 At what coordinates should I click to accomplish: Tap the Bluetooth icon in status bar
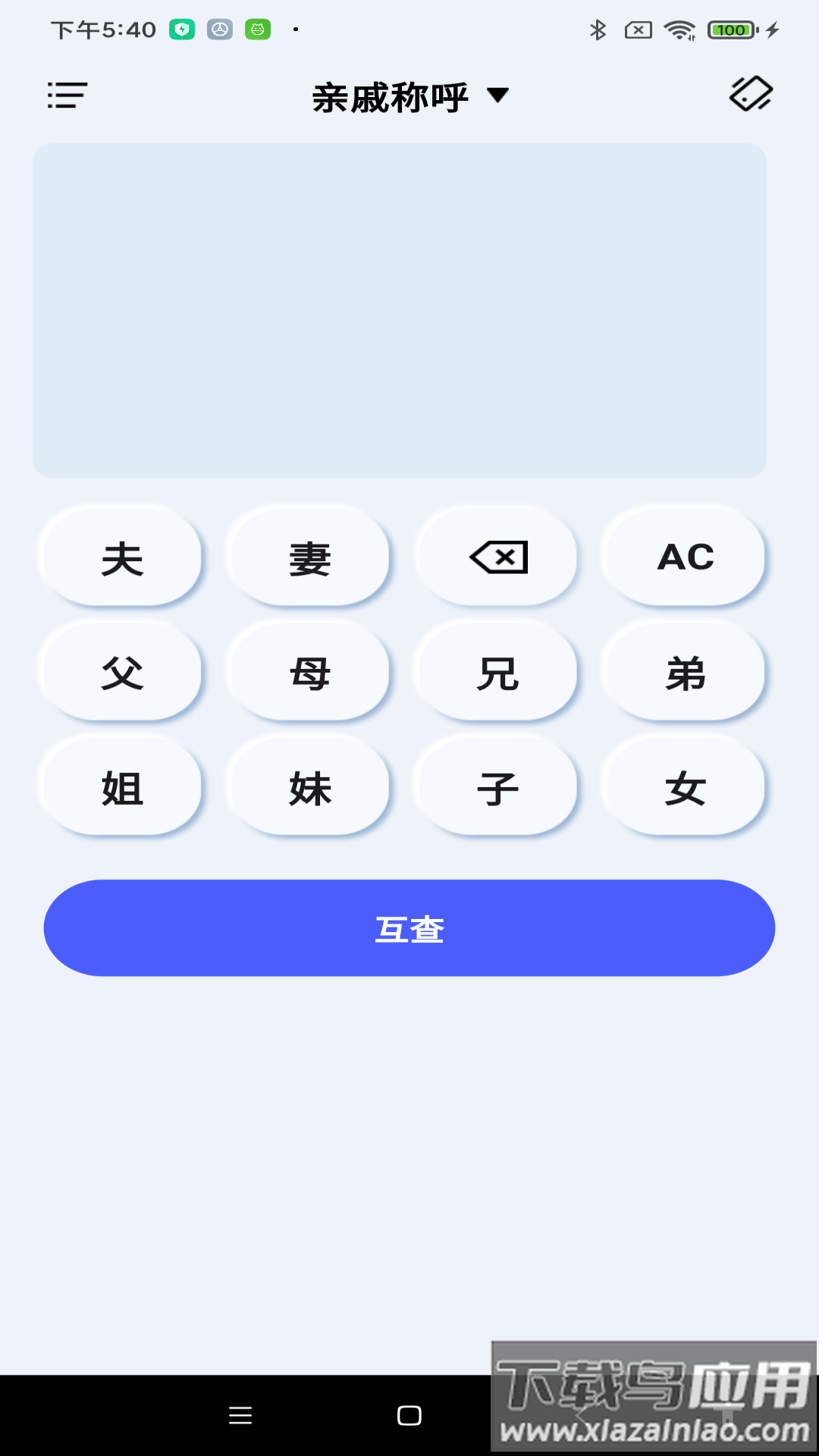coord(598,30)
